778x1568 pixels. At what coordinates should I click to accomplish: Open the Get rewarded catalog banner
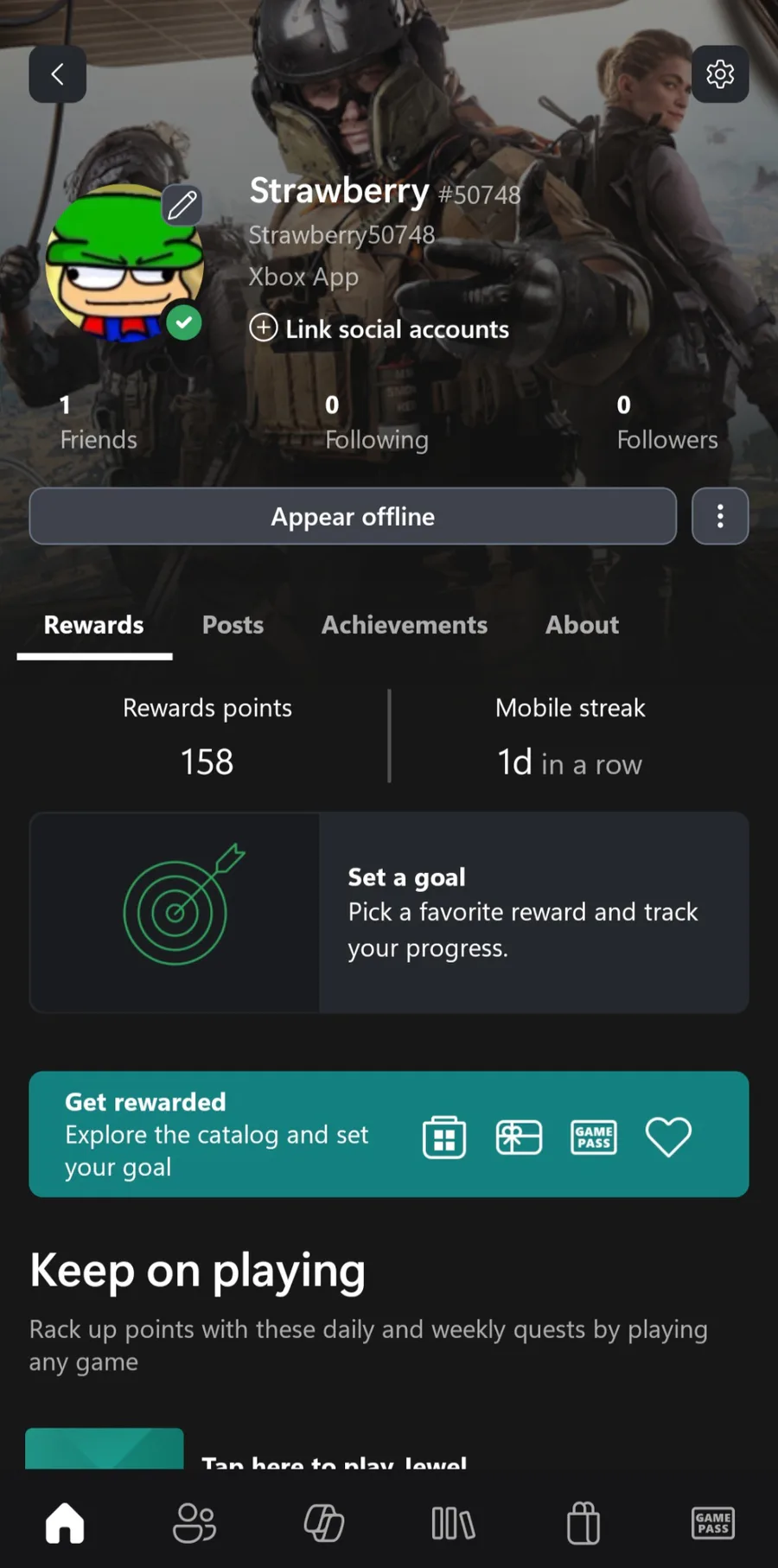pyautogui.click(x=389, y=1134)
